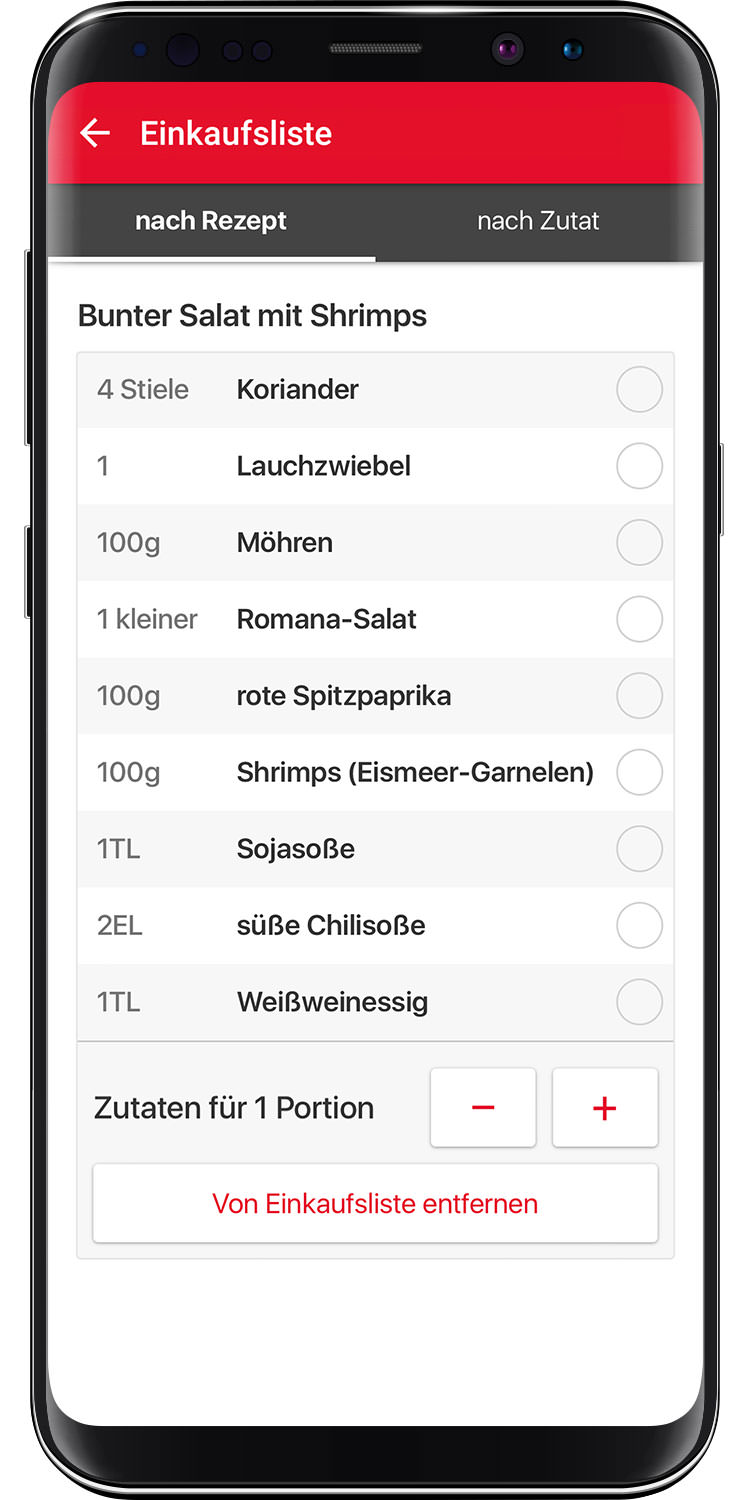Select the nach Rezept tab
Screen dimensions: 749x1500
(211, 221)
